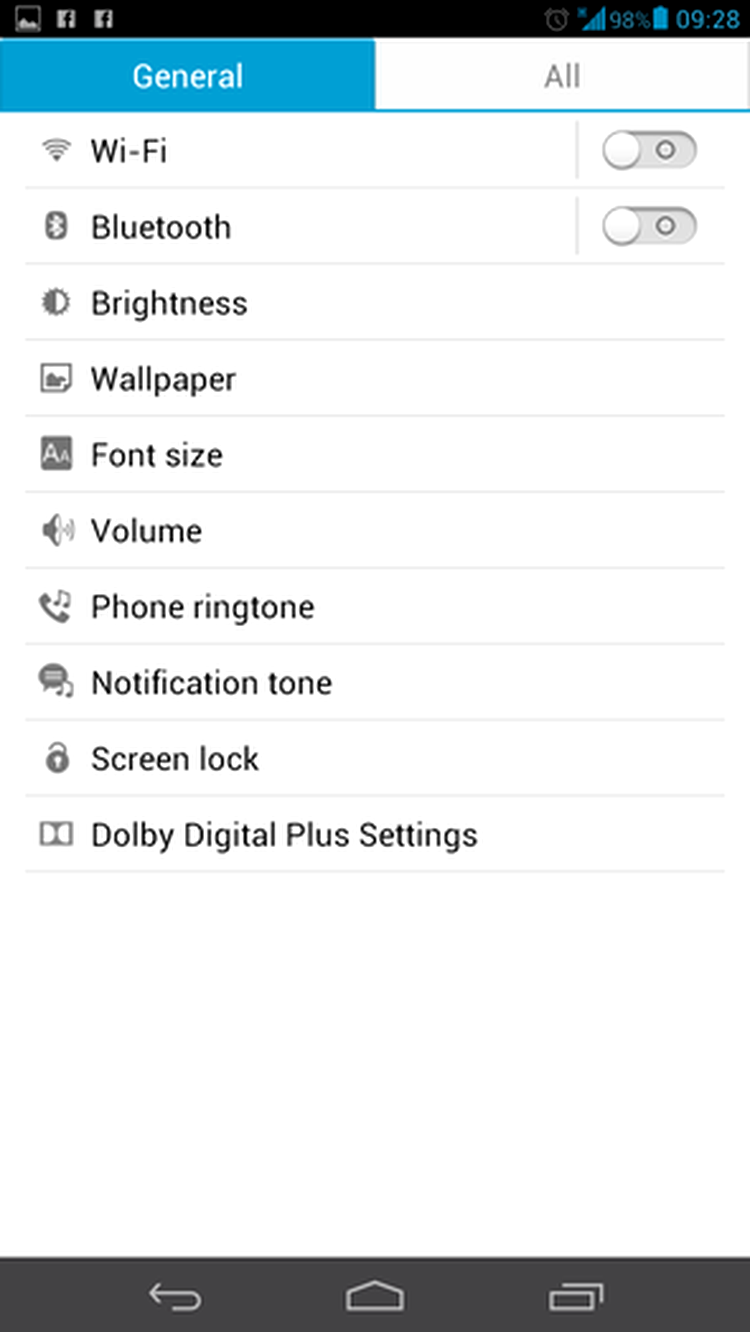Go to the home screen
Viewport: 750px width, 1332px height.
click(x=375, y=1297)
